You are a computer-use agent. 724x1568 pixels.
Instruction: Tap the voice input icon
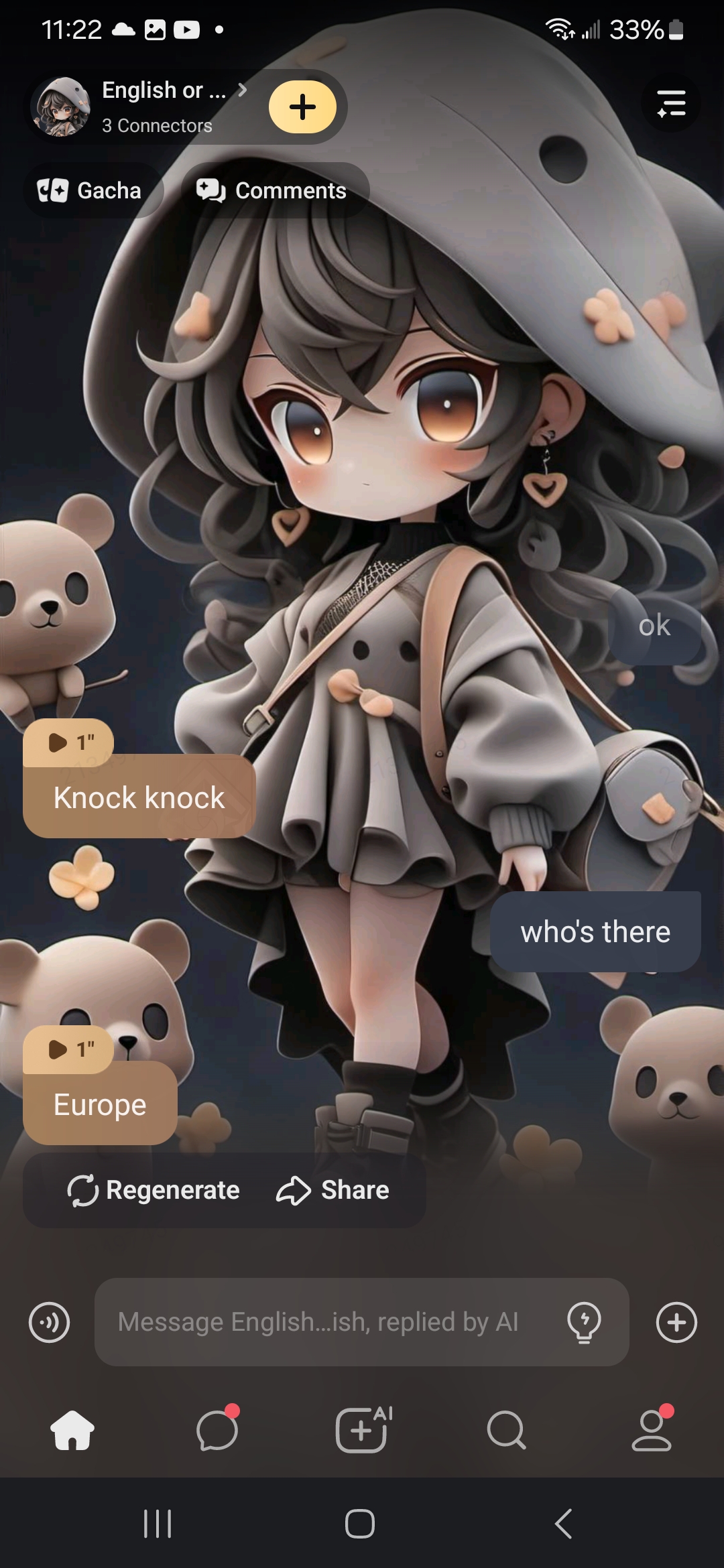tap(49, 1322)
